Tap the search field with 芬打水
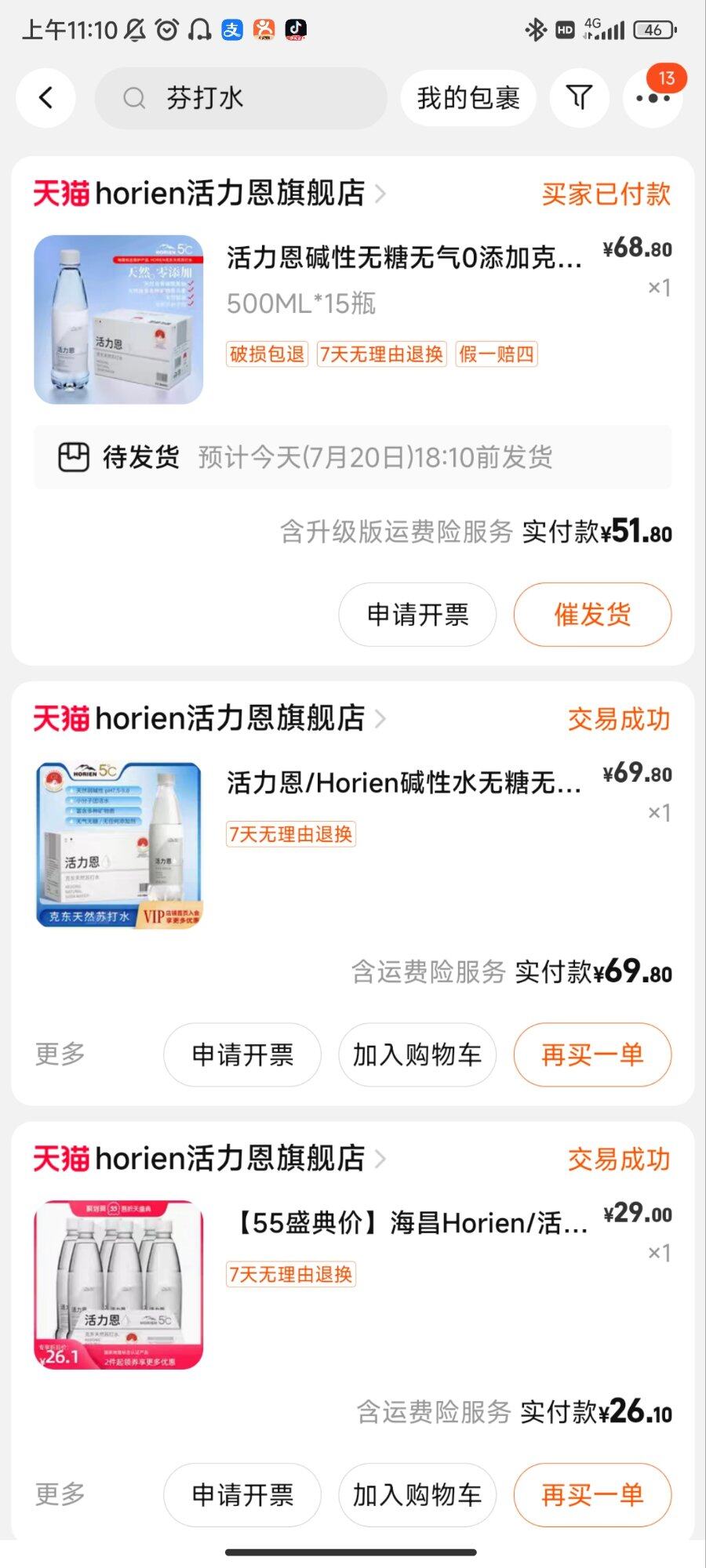The height and width of the screenshot is (1568, 706). [x=241, y=98]
